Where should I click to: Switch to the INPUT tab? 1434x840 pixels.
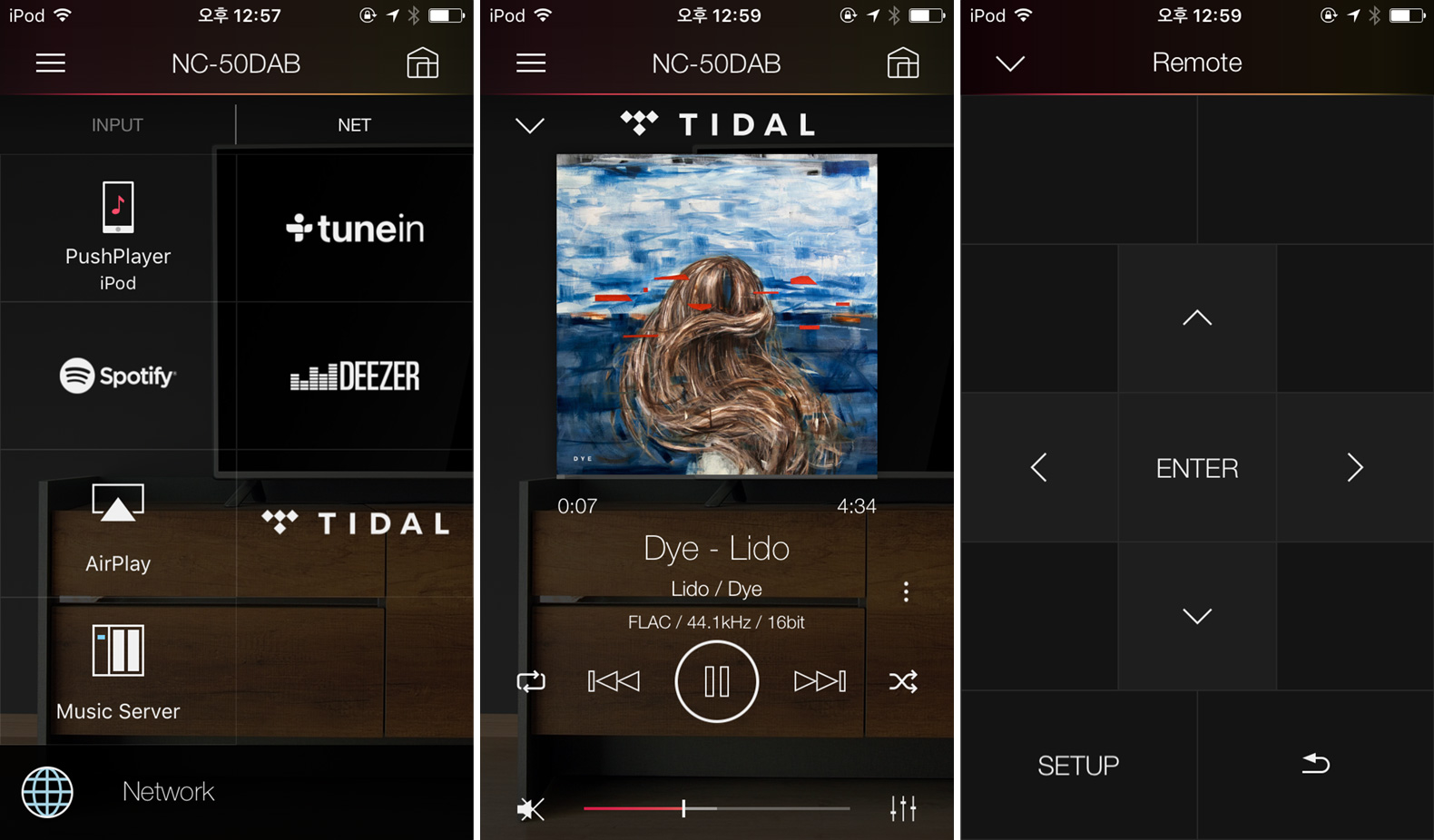(x=117, y=125)
